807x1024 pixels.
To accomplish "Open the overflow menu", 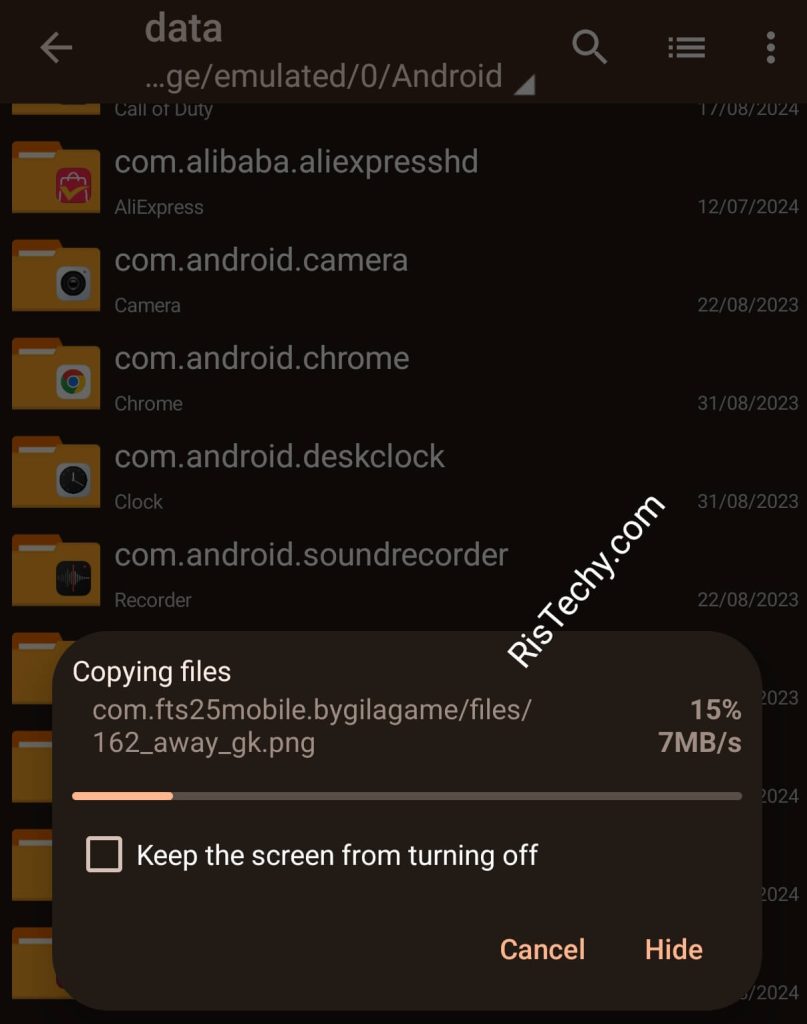I will (770, 47).
